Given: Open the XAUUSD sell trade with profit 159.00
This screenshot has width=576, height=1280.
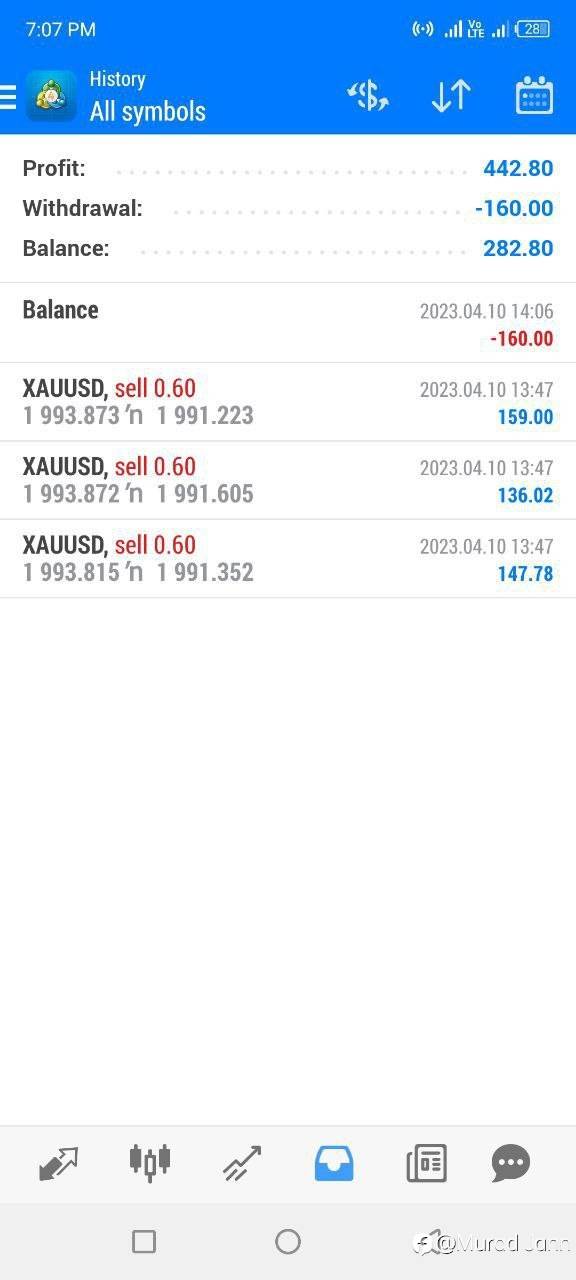Looking at the screenshot, I should pos(288,402).
